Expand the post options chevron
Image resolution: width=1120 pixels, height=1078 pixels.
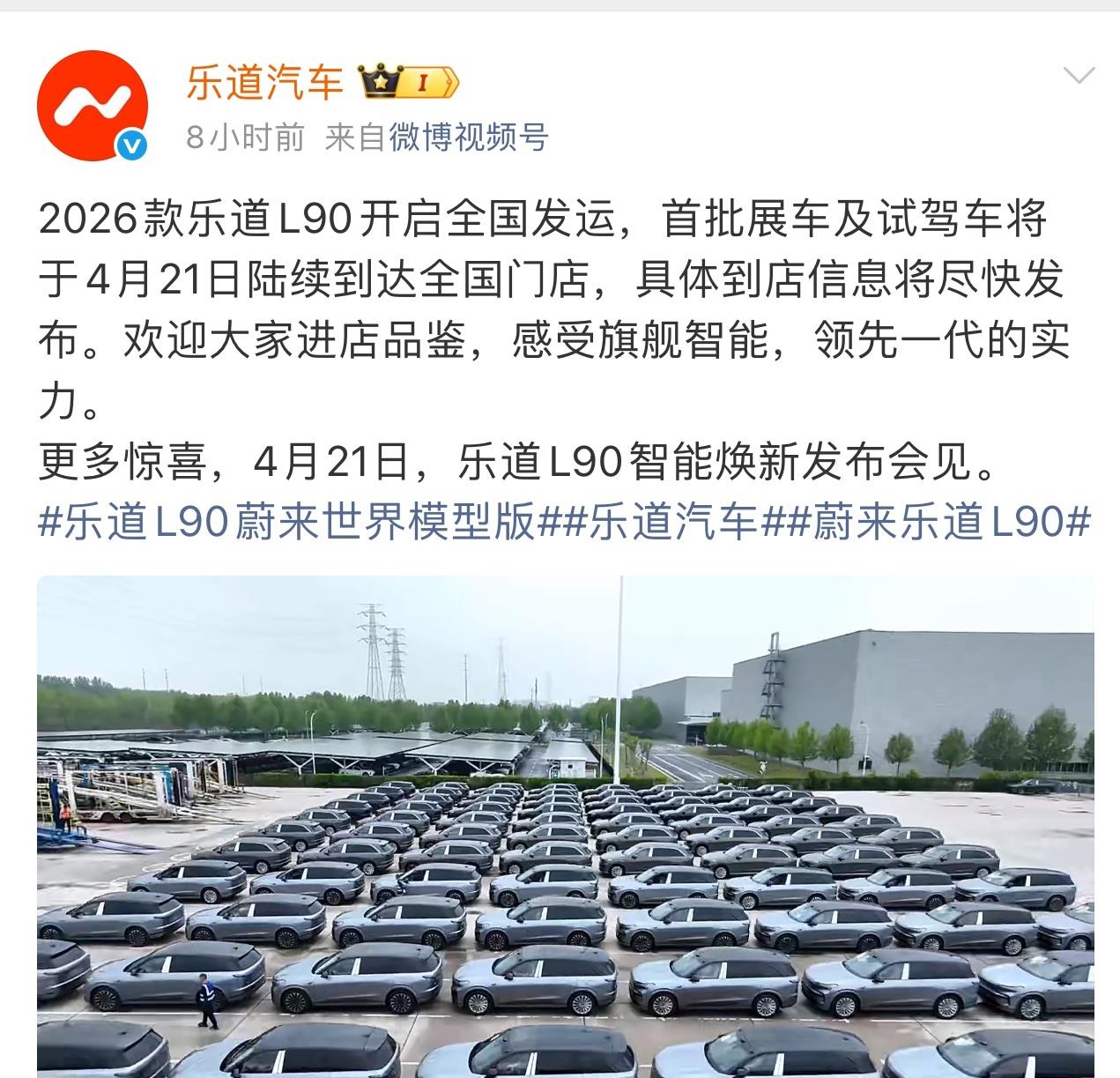point(1079,76)
